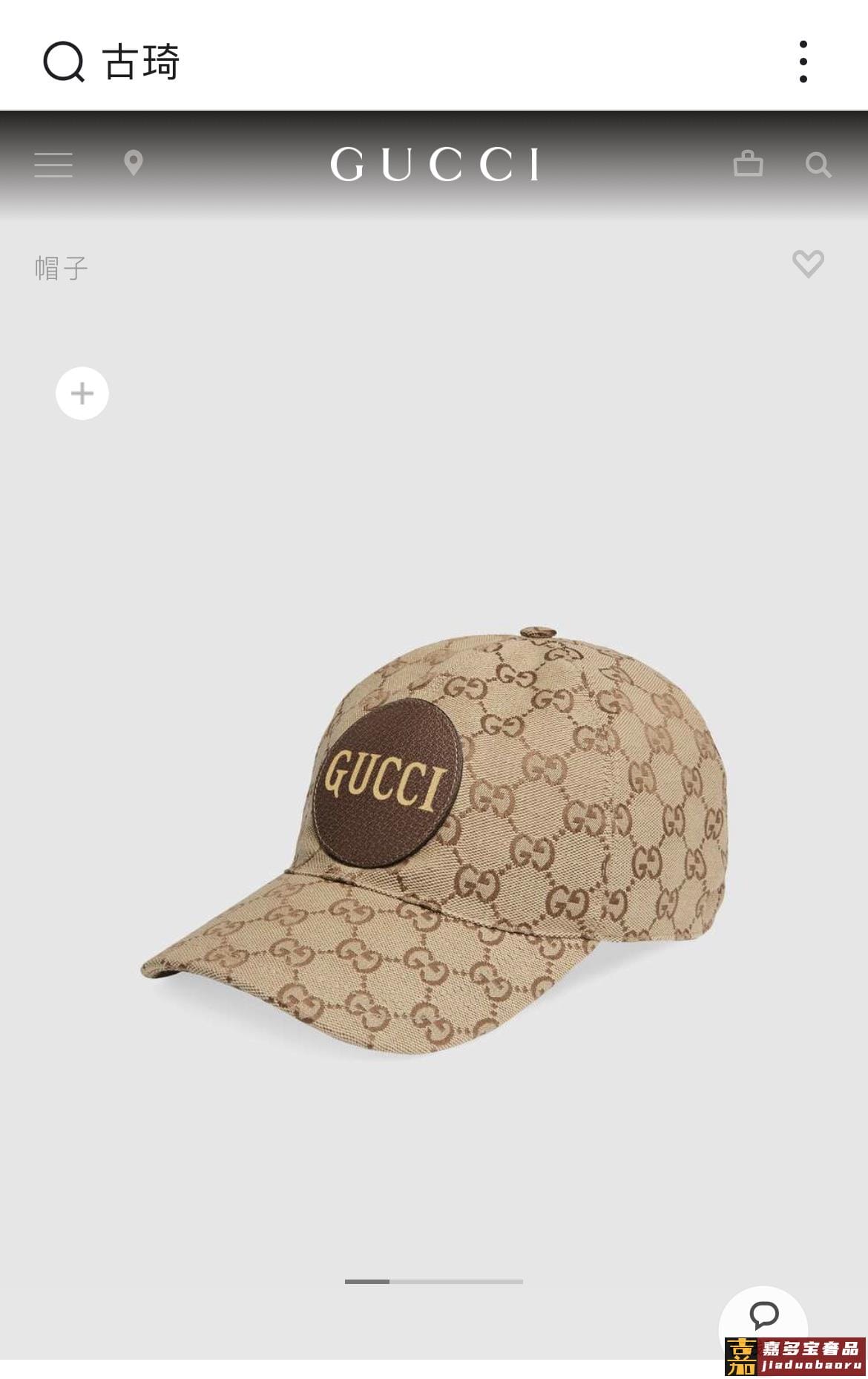The height and width of the screenshot is (1379, 868).
Task: Add the hat to wishlist with the heart
Action: [x=808, y=263]
